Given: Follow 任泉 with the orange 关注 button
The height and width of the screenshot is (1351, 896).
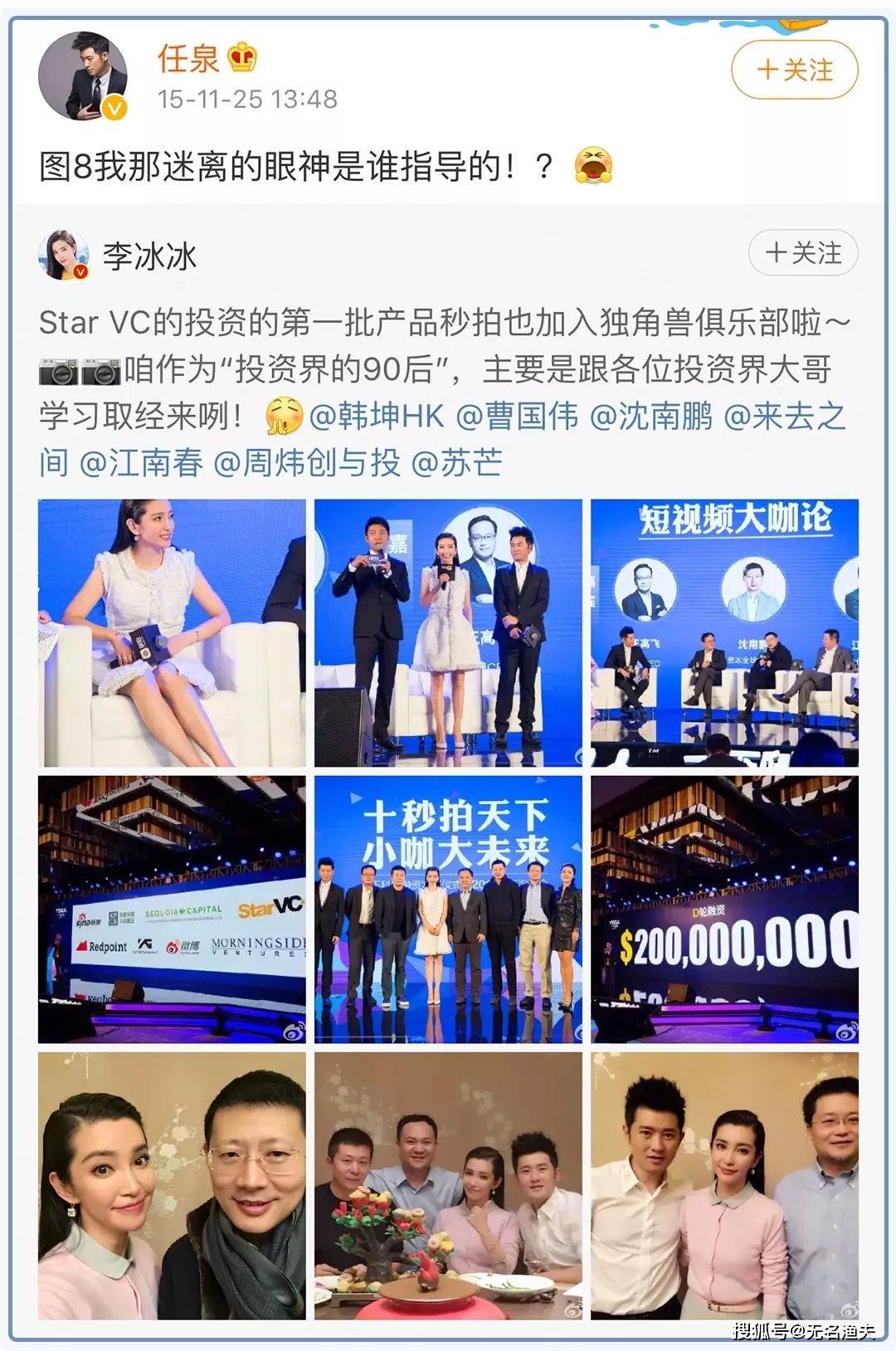Looking at the screenshot, I should pos(794,70).
